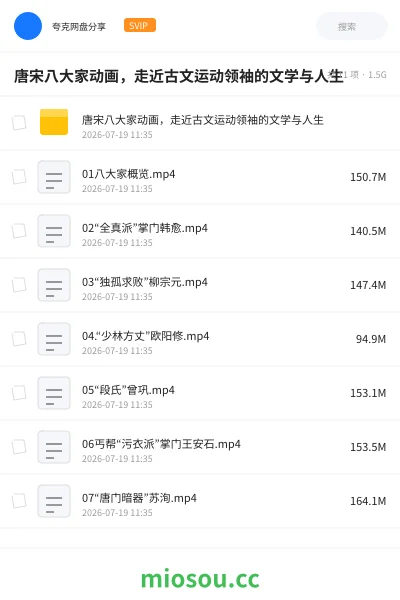Open 03"独孤求败"柳宗元.mp4
Viewport: 400px width, 600px height.
coord(145,282)
